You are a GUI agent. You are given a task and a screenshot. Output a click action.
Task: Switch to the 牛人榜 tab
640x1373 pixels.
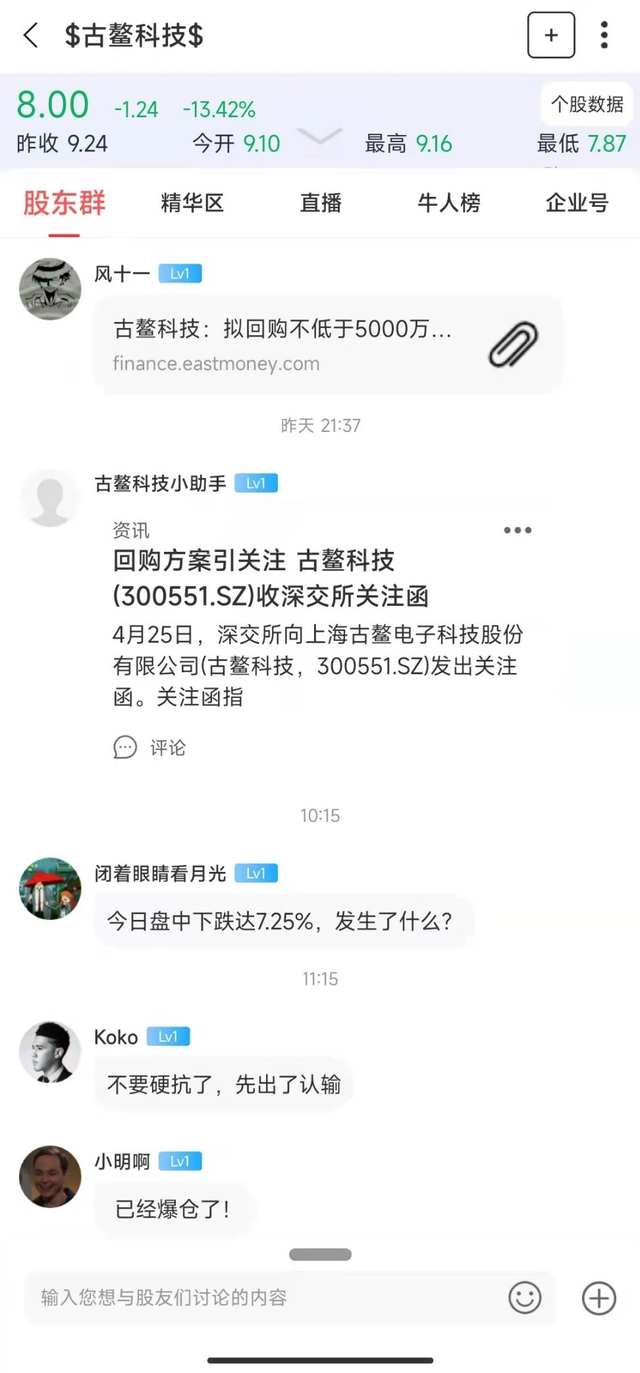point(449,203)
